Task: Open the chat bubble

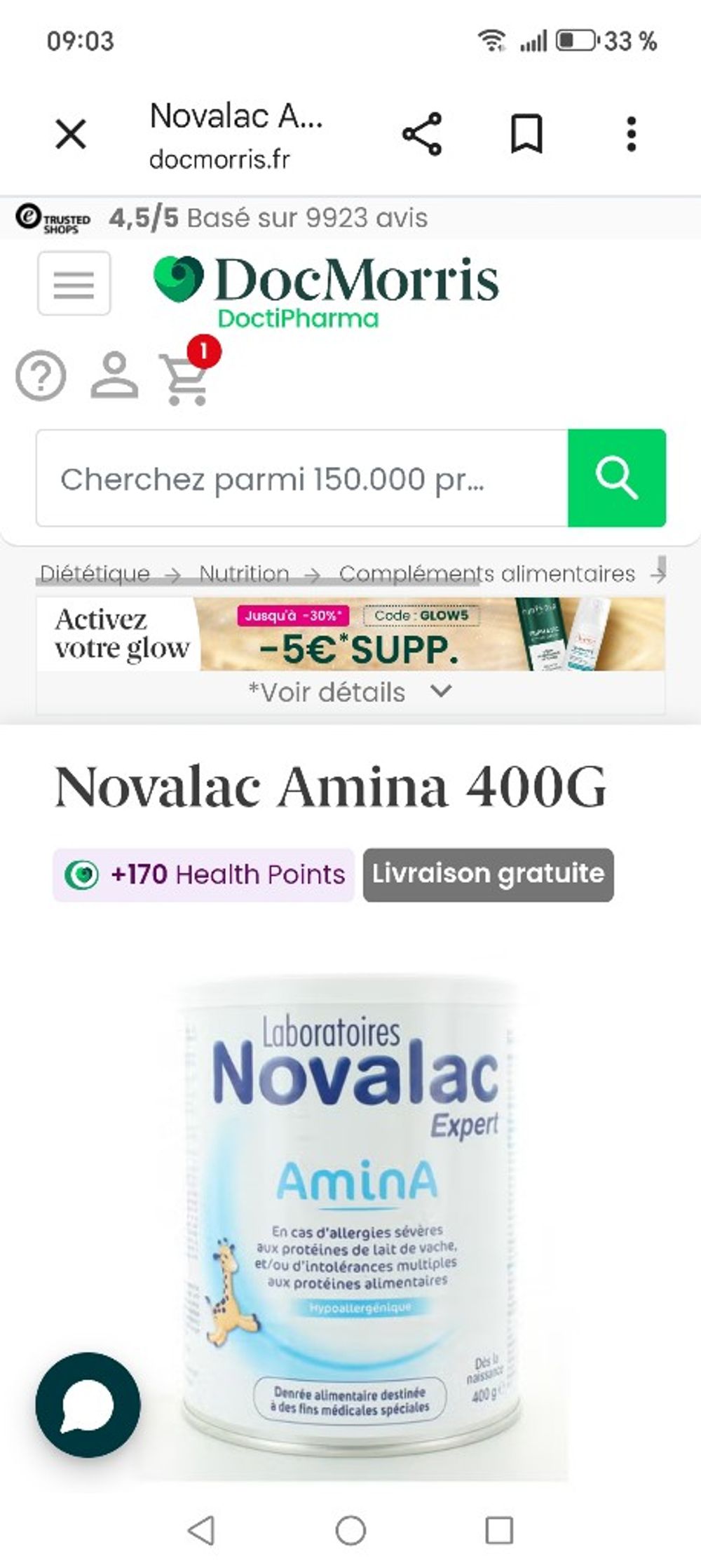Action: pos(88,1405)
